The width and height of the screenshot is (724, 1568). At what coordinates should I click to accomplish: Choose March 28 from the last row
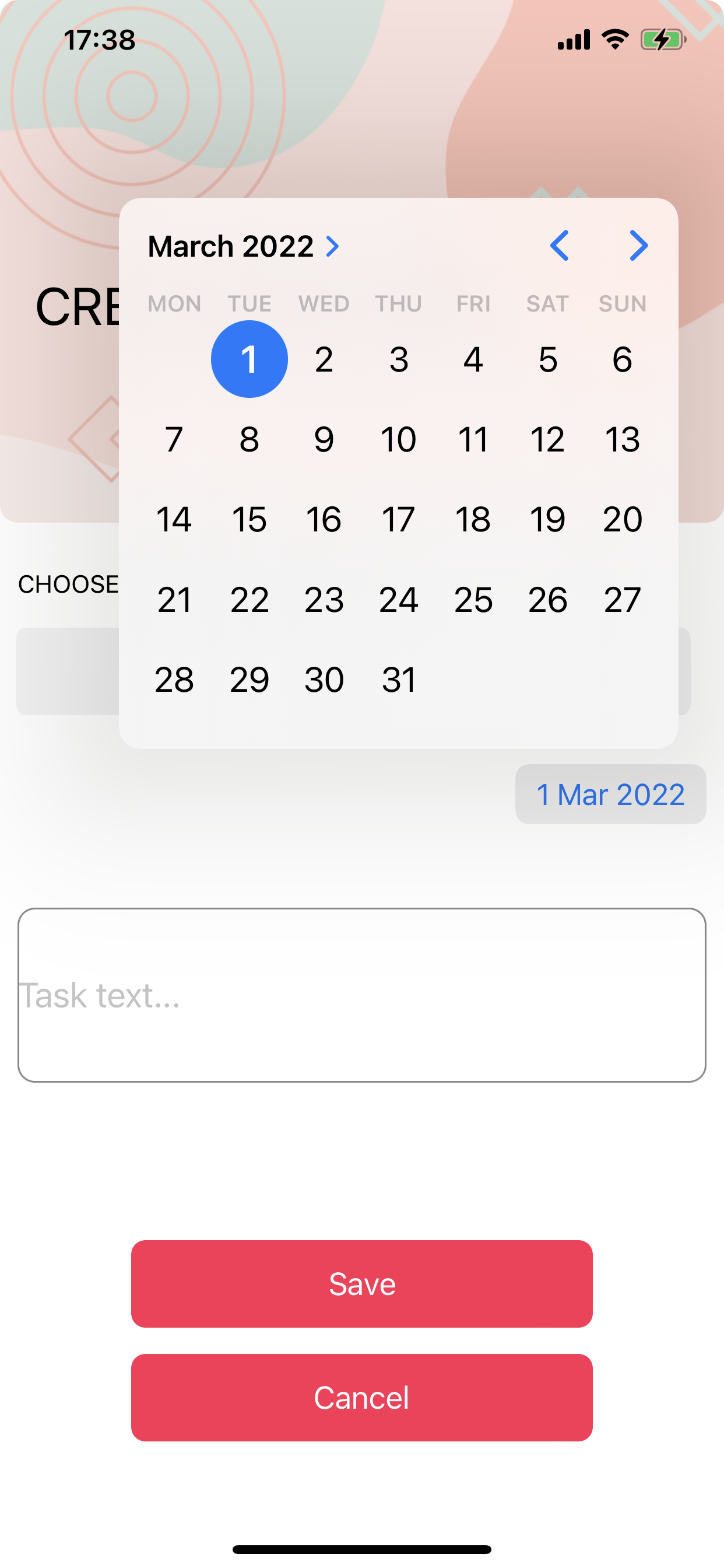pyautogui.click(x=174, y=680)
